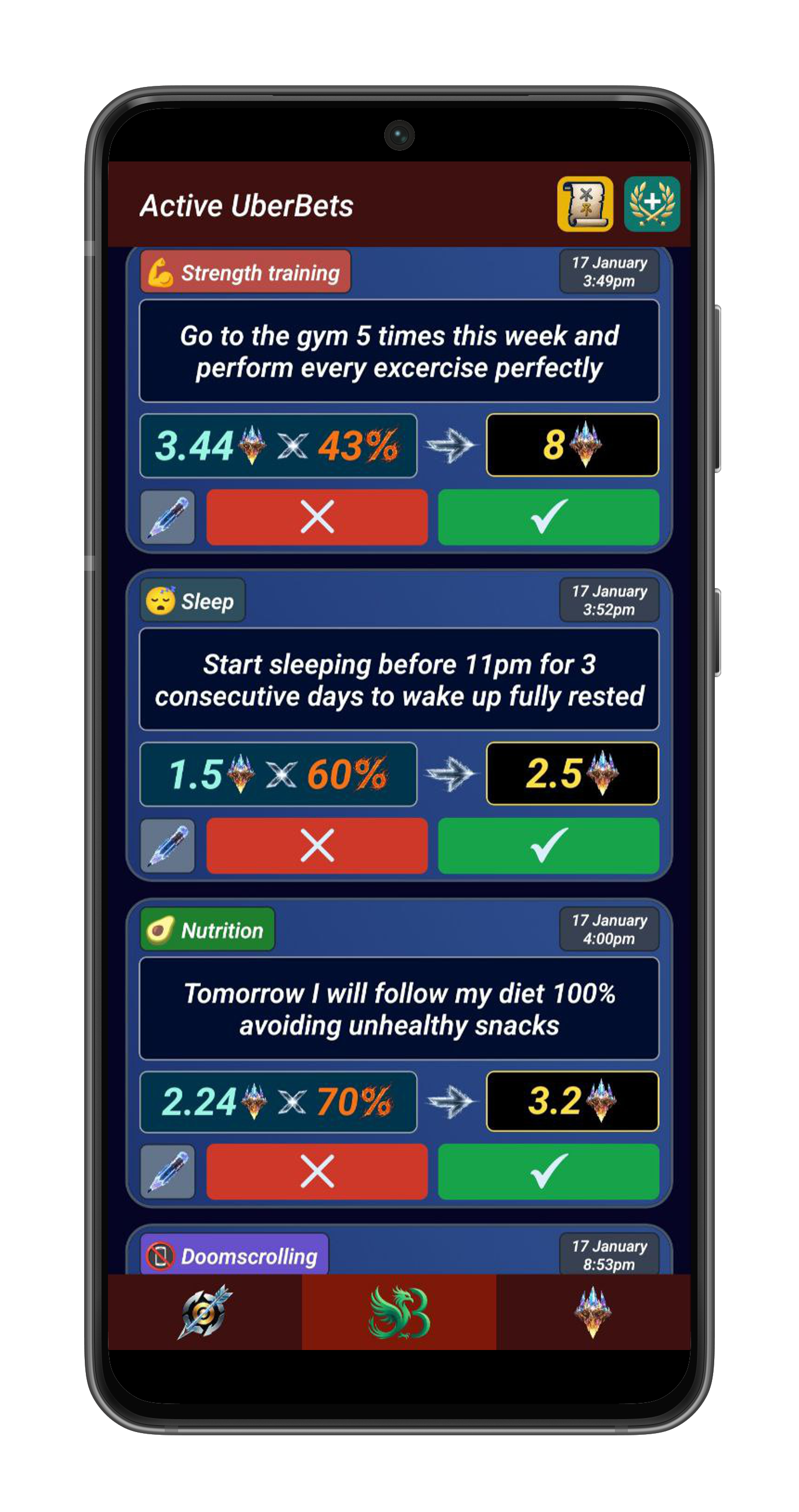
Task: Switch to the crystal gem tab
Action: [593, 1312]
